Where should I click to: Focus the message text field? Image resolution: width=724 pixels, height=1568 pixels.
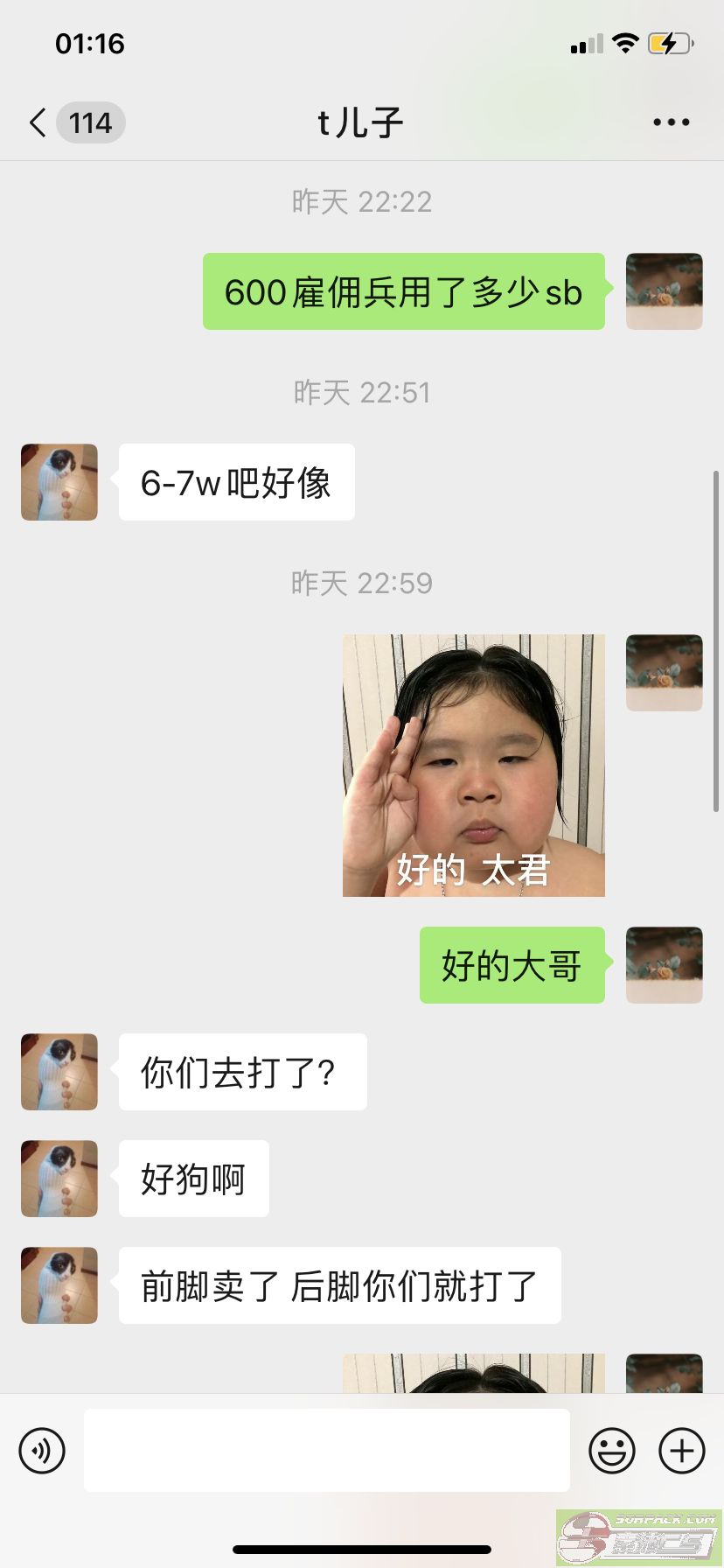[x=326, y=1450]
